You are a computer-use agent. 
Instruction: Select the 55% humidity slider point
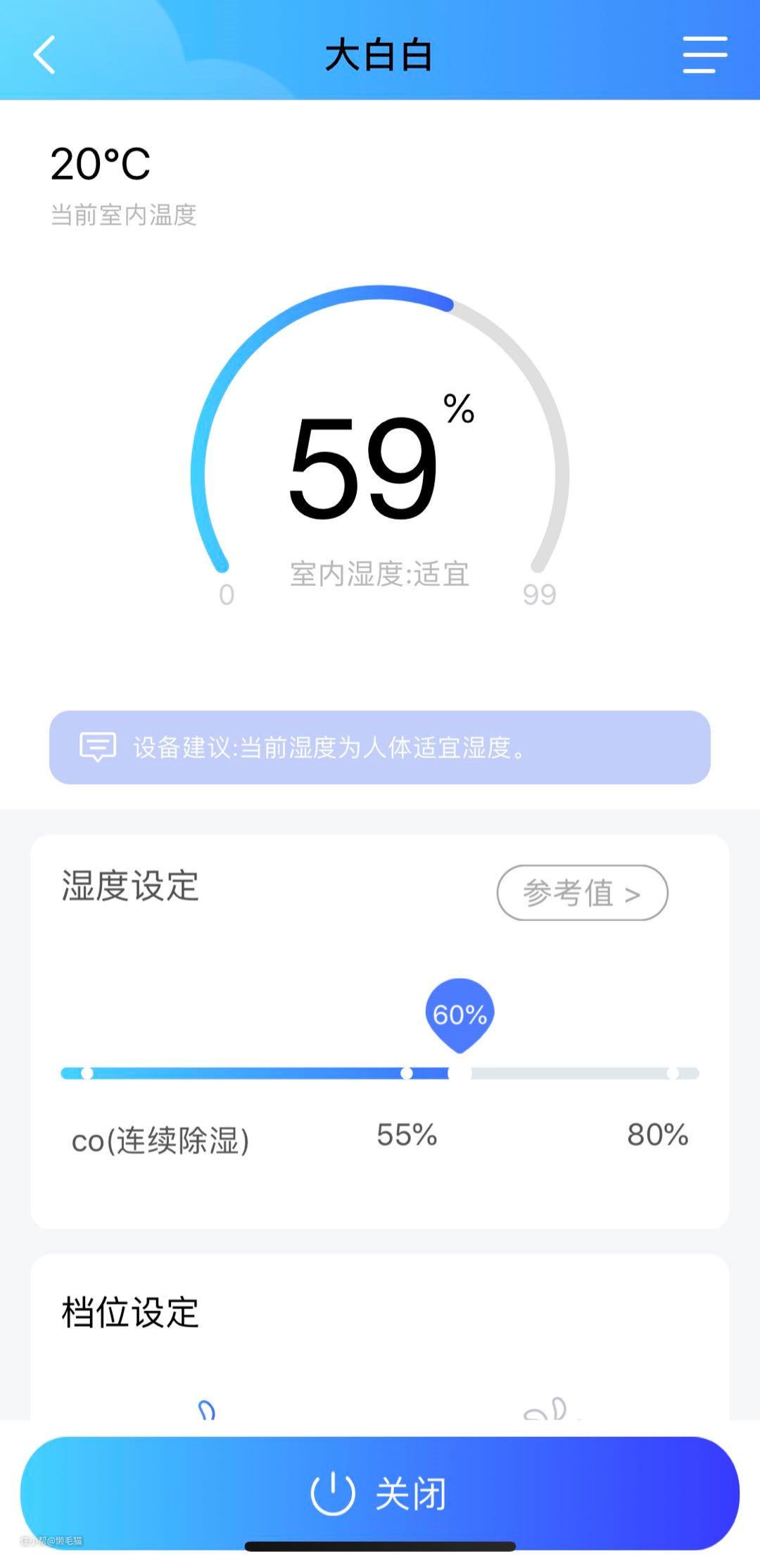coord(407,1073)
